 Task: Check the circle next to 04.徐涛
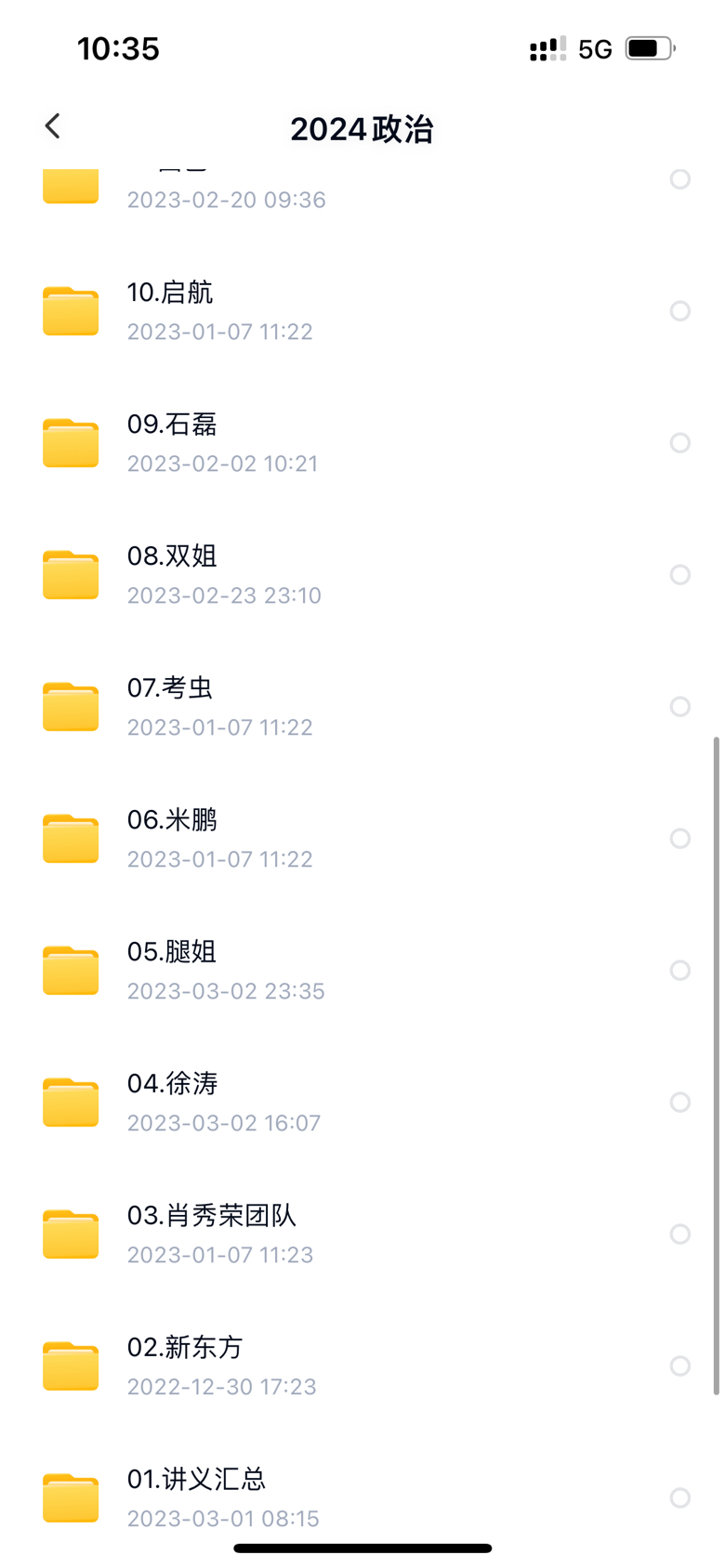[680, 1103]
